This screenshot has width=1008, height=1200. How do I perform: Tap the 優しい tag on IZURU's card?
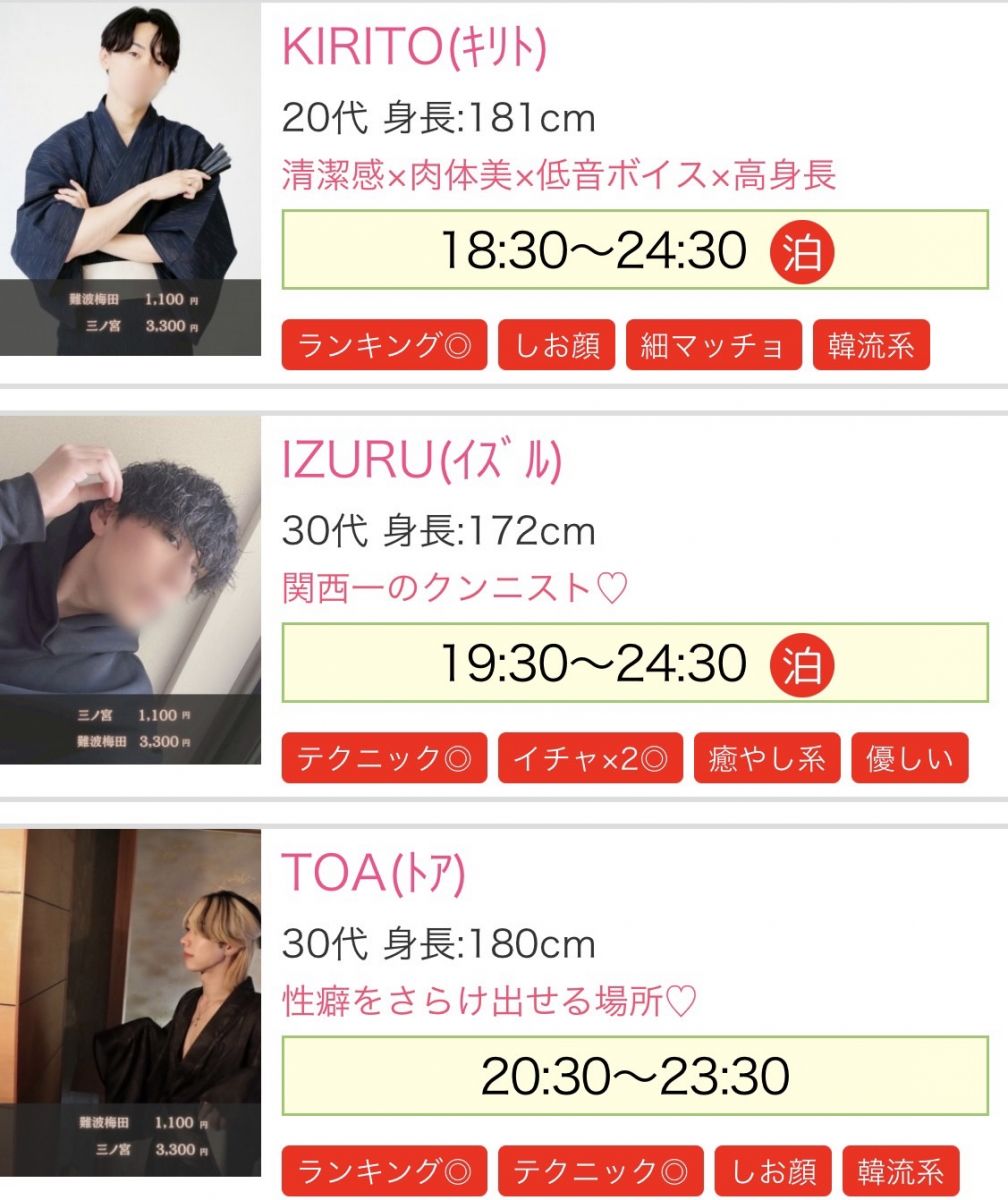click(x=910, y=758)
